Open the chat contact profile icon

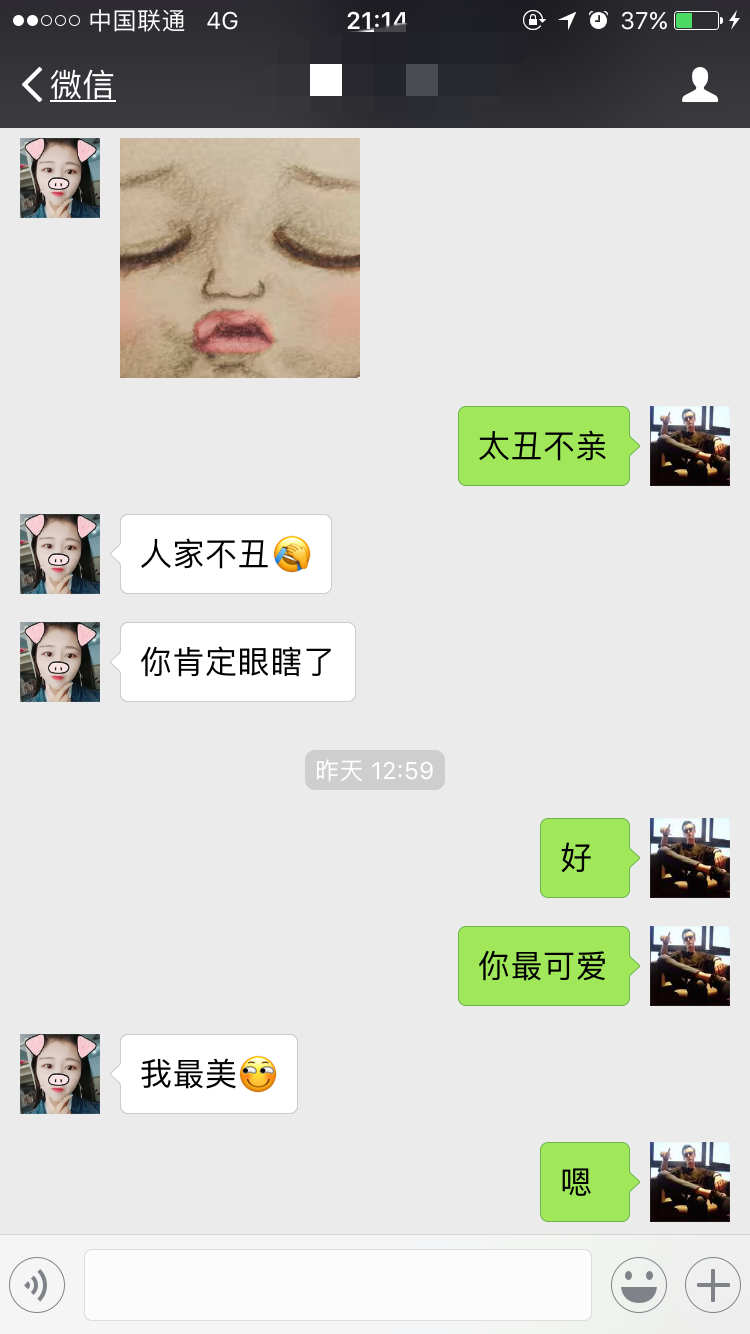(699, 85)
